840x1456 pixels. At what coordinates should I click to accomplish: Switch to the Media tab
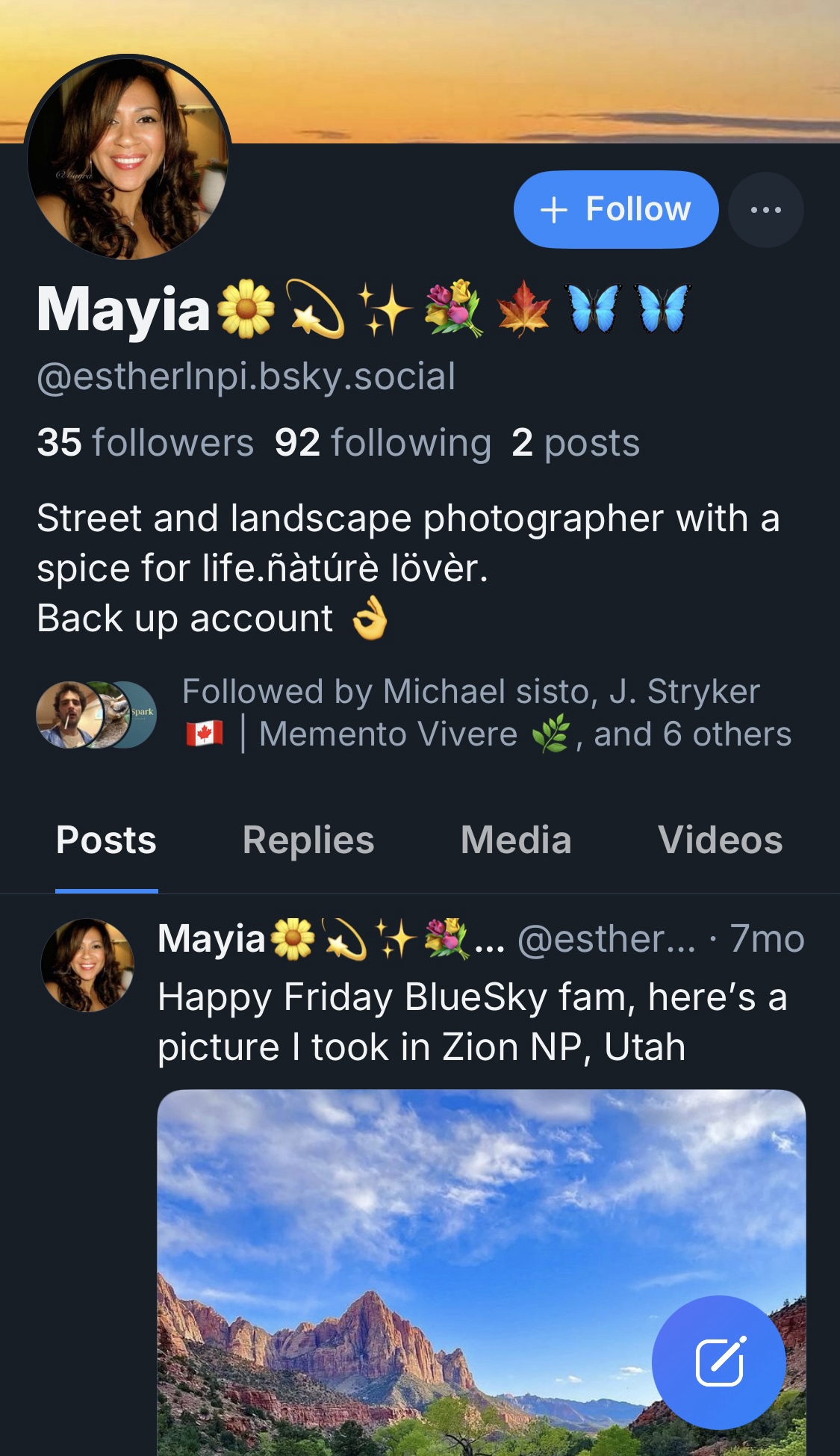[x=516, y=840]
